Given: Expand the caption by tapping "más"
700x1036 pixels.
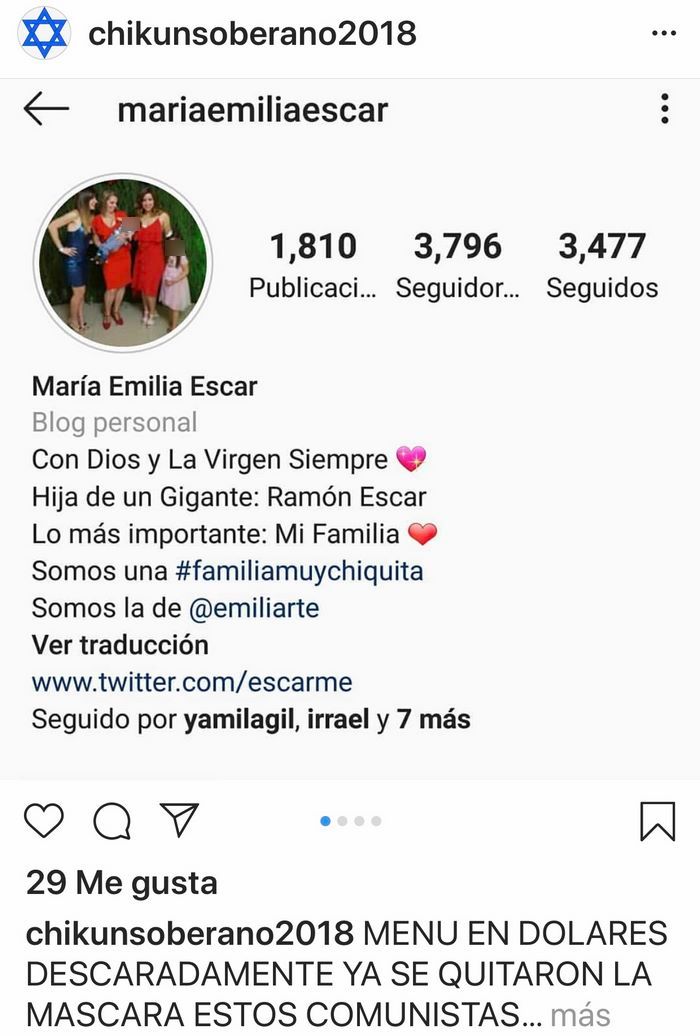Looking at the screenshot, I should 580,1013.
